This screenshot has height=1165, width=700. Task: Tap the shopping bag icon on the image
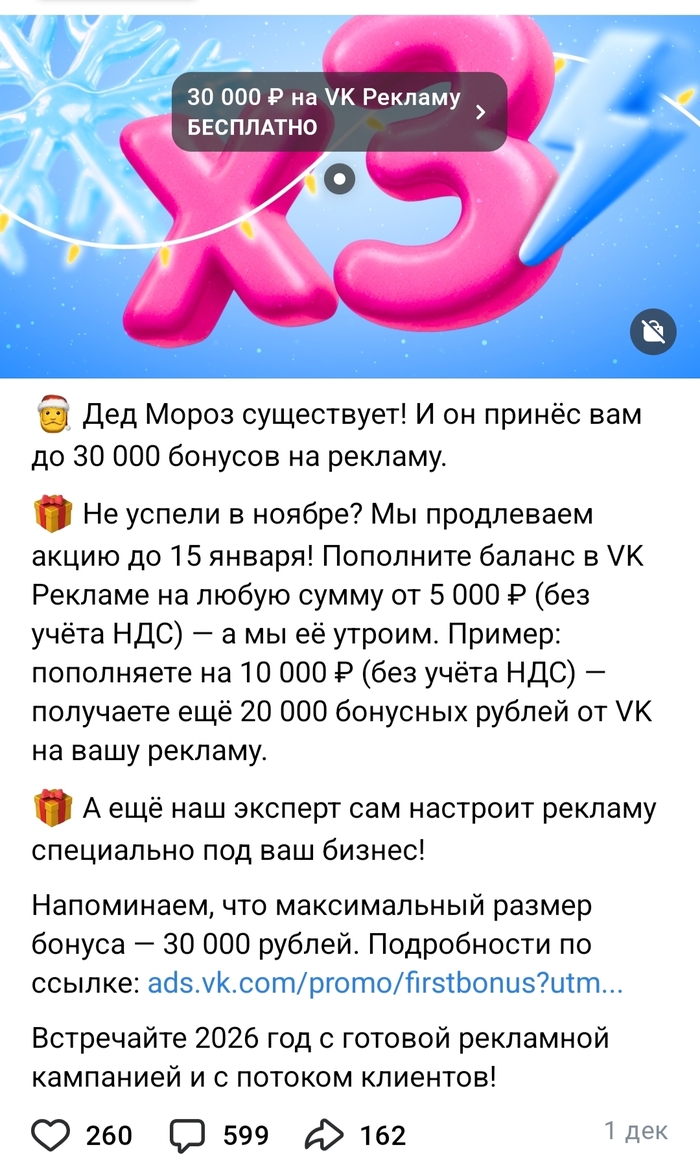click(x=653, y=333)
